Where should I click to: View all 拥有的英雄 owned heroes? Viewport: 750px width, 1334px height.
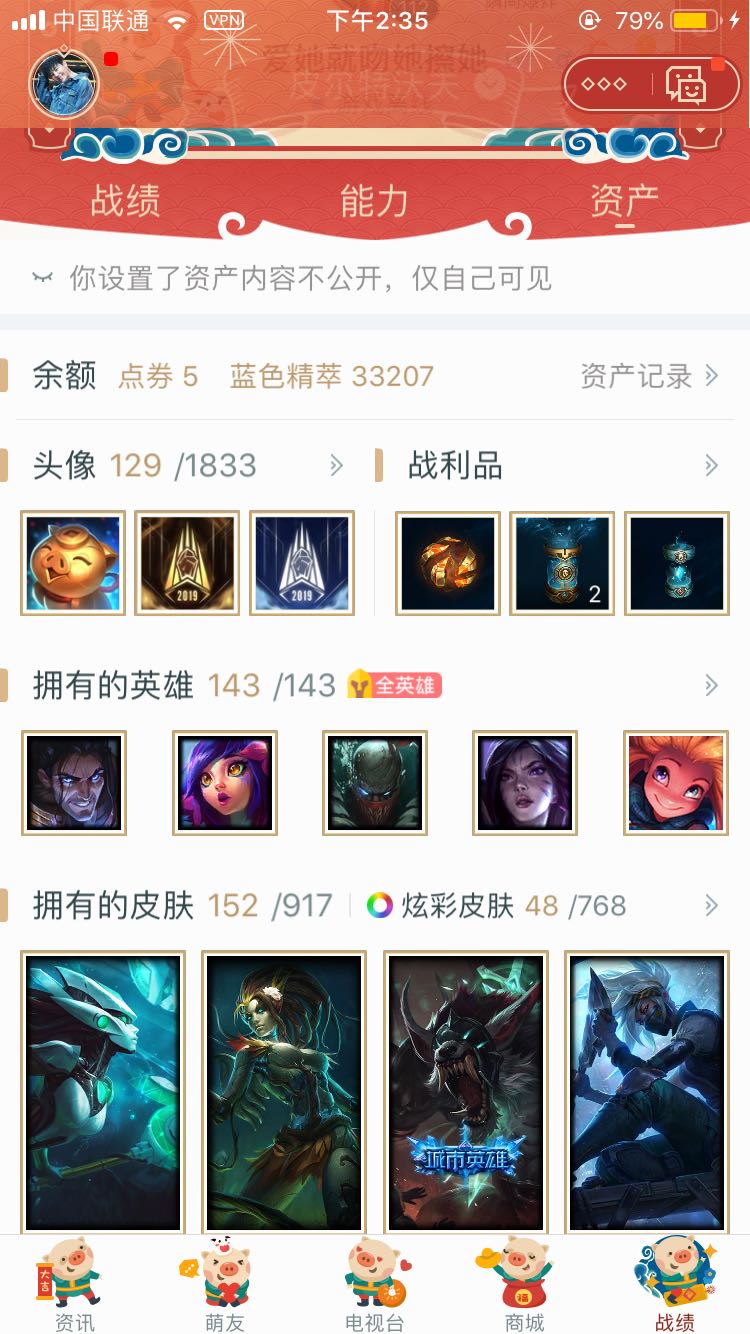(711, 685)
